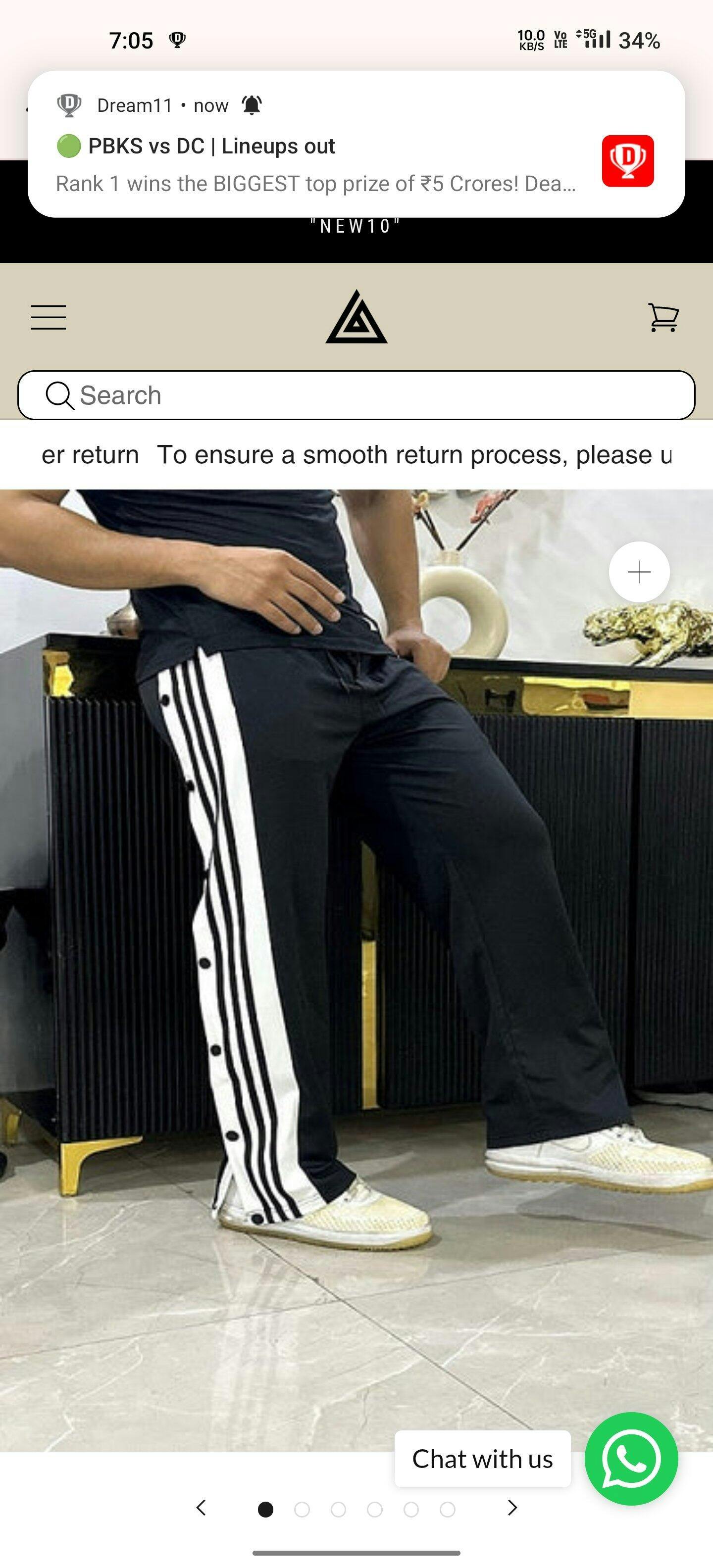Open the shopping cart

[663, 317]
